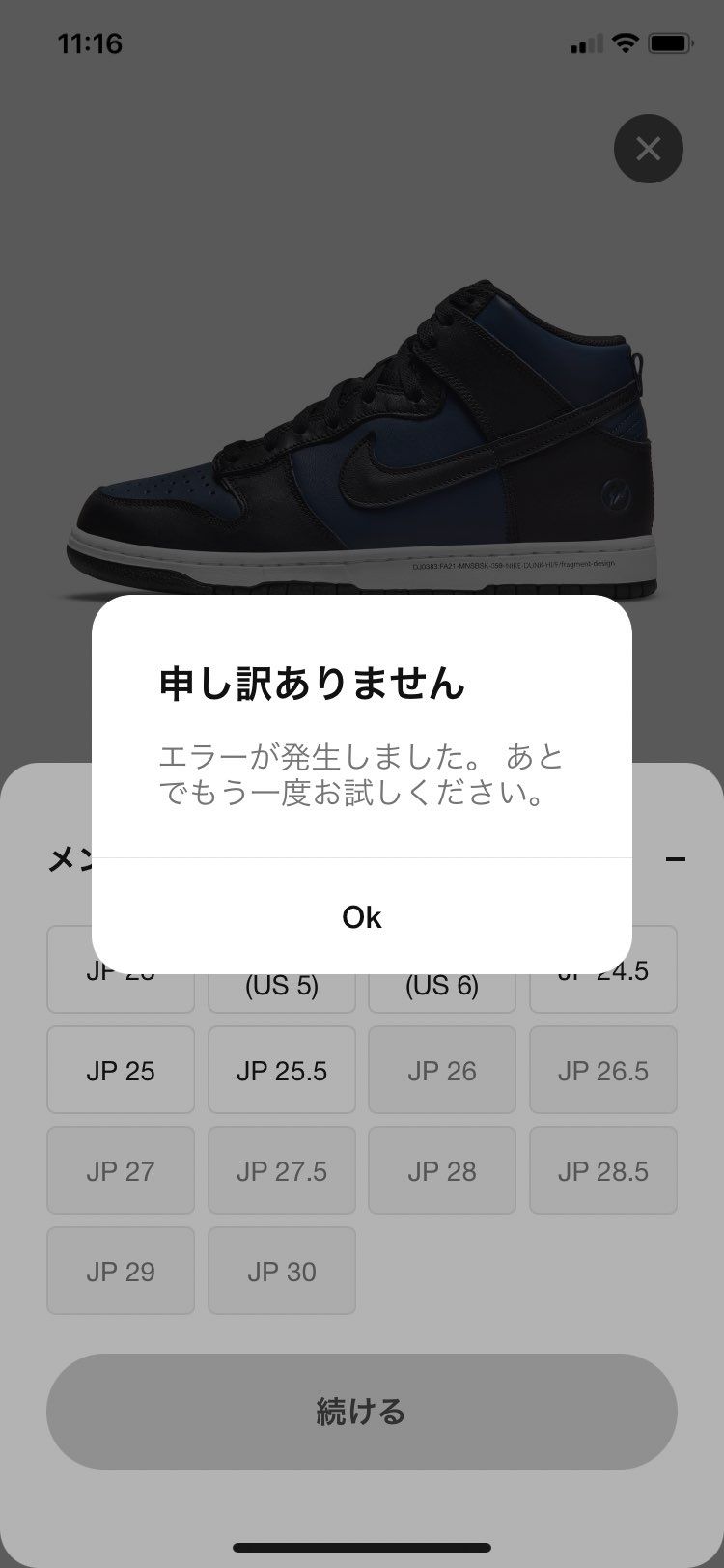Close the size selection screen
724x1568 pixels.
648,149
